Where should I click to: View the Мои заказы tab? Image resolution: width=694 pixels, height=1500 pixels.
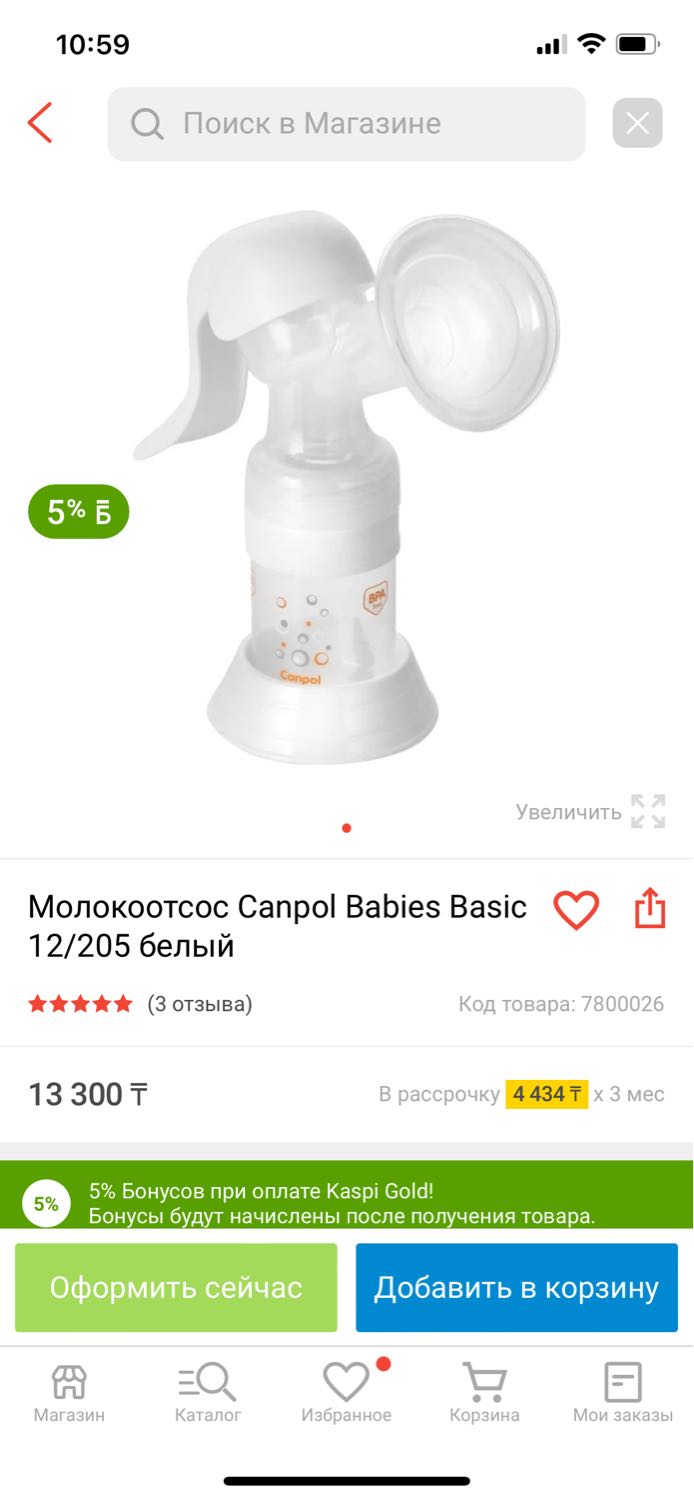pyautogui.click(x=623, y=1393)
